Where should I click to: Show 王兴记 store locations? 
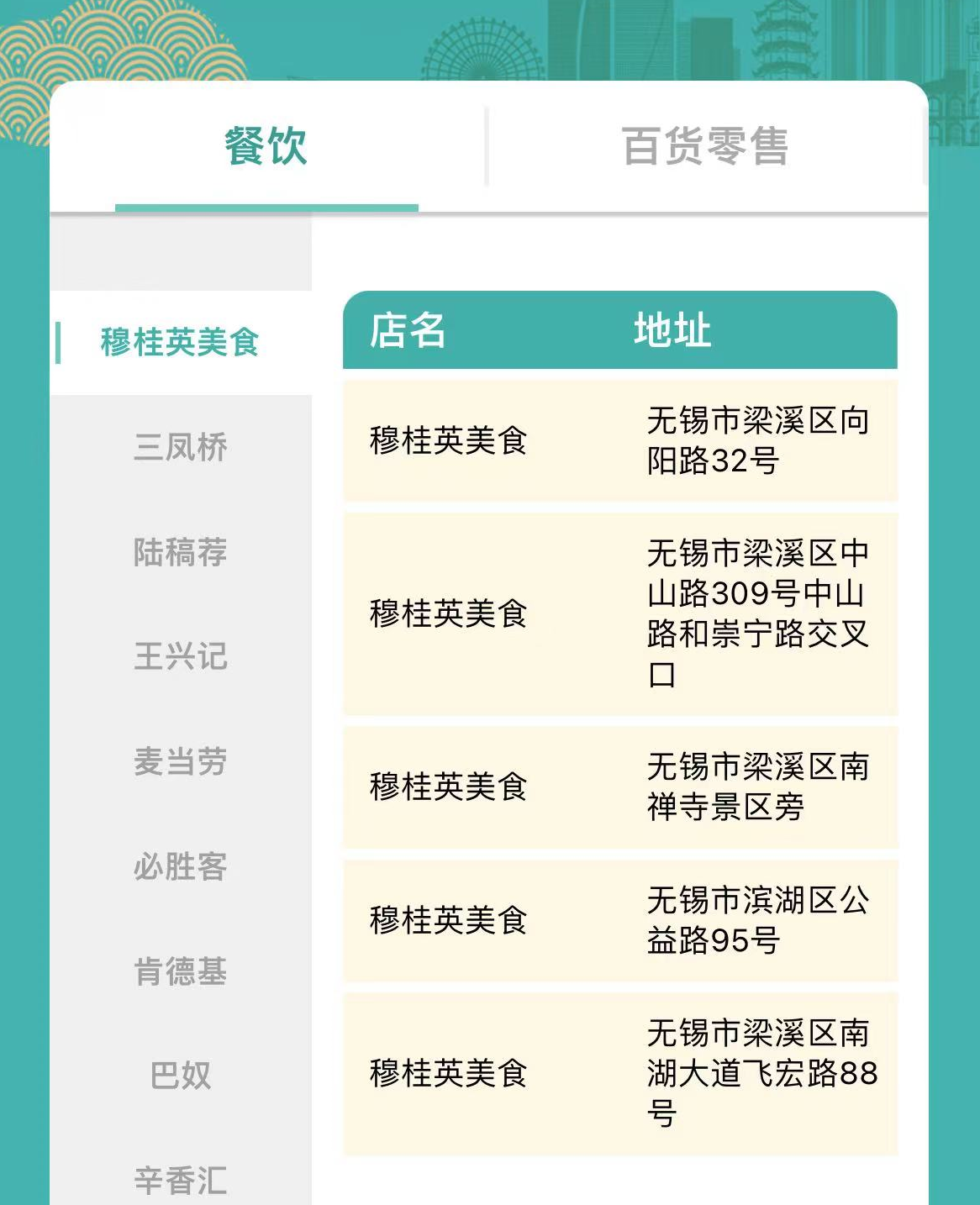[x=180, y=656]
